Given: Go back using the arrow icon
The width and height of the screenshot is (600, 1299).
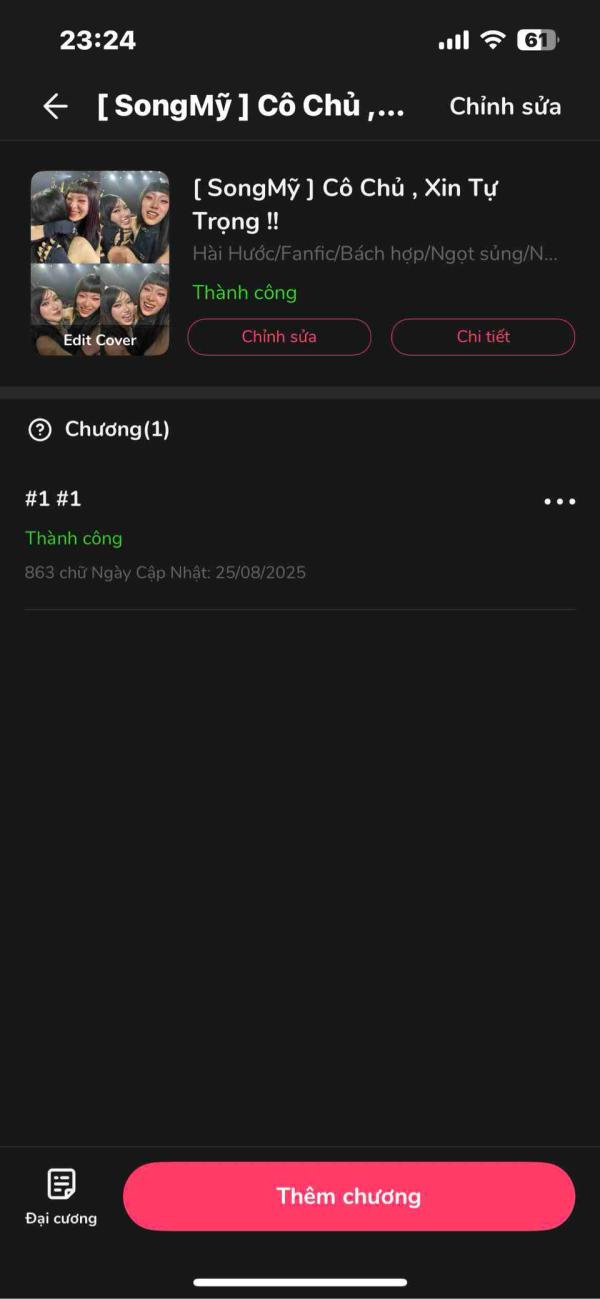Looking at the screenshot, I should (55, 107).
